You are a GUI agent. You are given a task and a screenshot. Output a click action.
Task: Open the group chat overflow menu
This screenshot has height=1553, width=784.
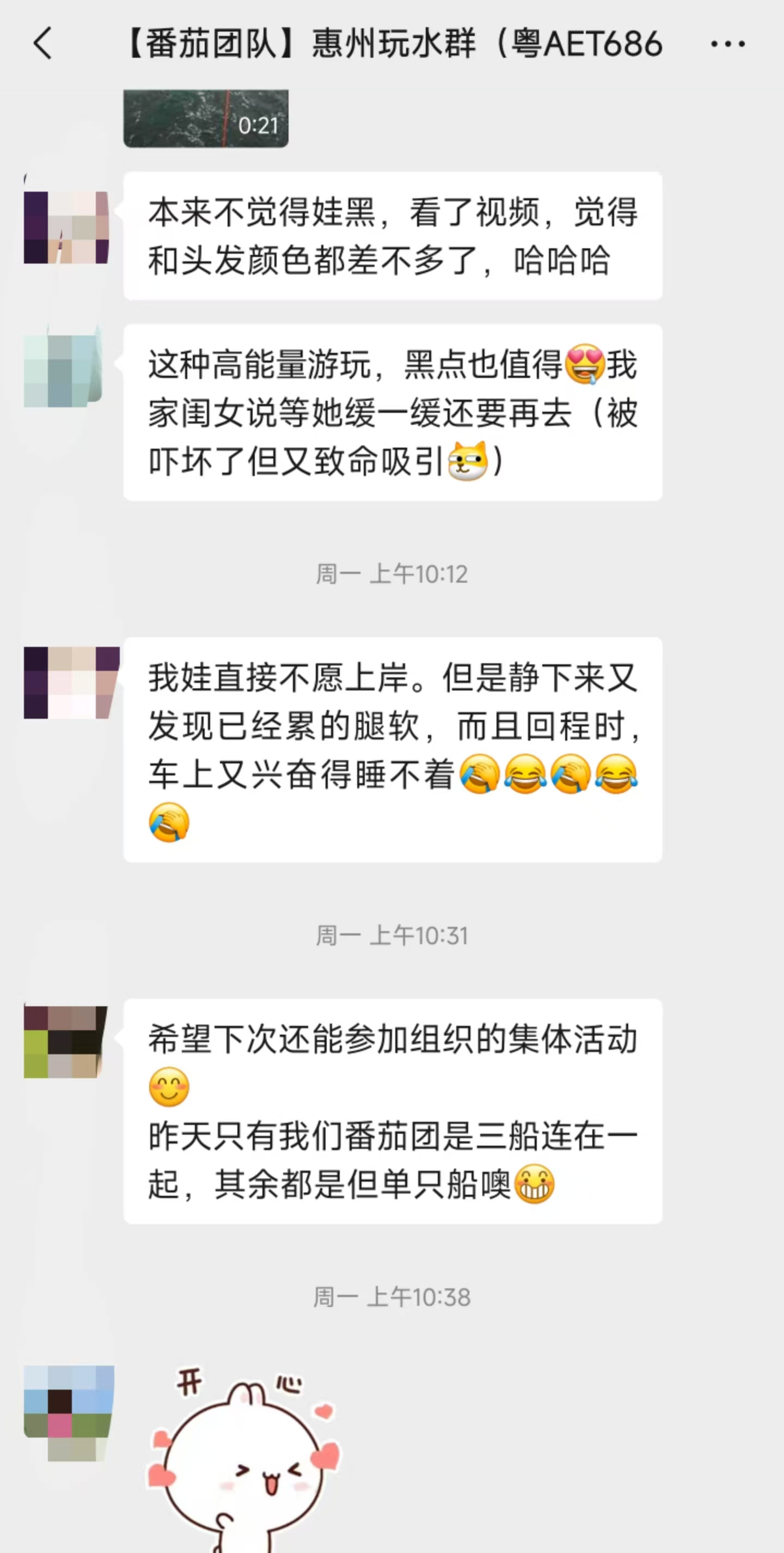(x=727, y=44)
